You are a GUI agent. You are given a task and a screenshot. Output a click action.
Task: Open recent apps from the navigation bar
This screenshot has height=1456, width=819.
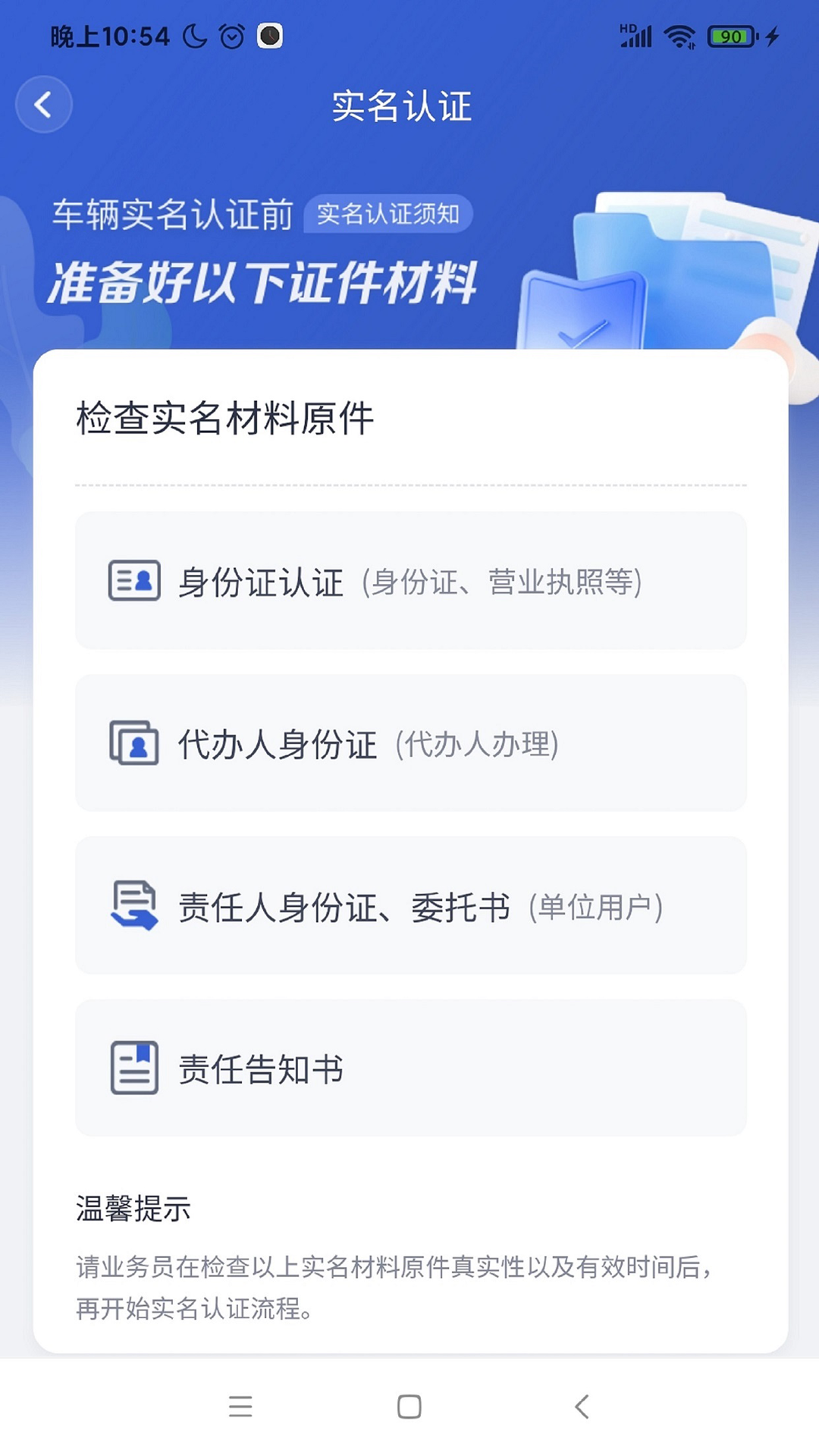240,1407
